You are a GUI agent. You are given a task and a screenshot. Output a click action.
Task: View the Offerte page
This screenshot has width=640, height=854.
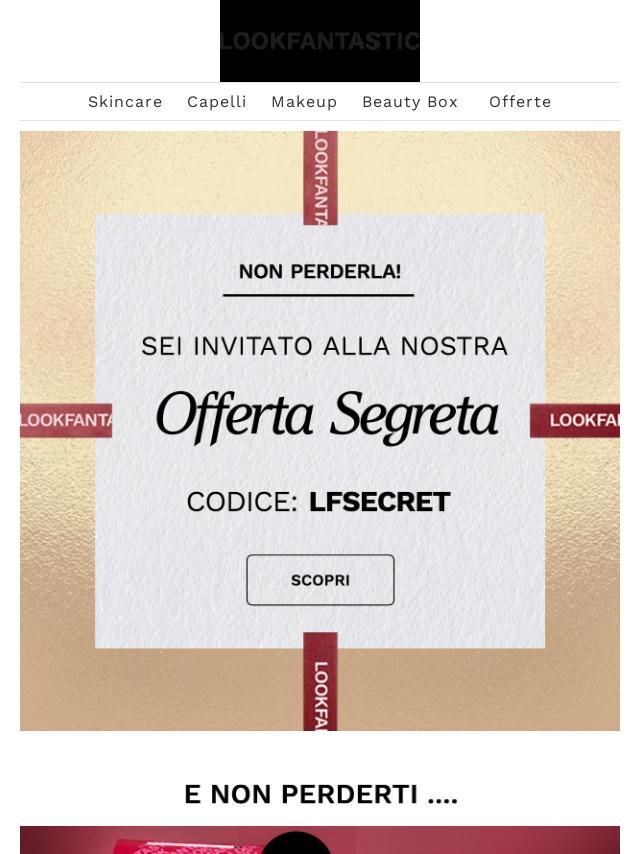pos(520,102)
